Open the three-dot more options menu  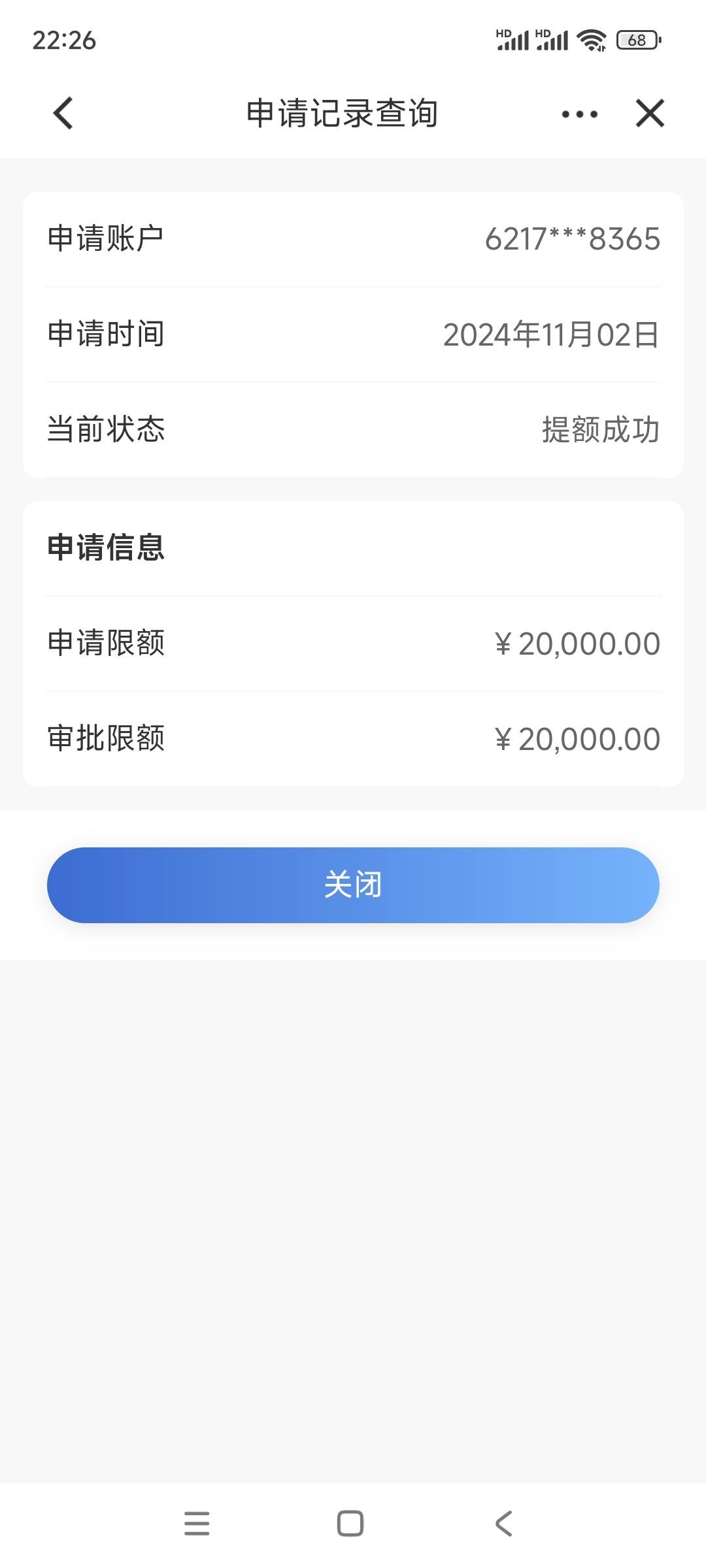[x=579, y=114]
